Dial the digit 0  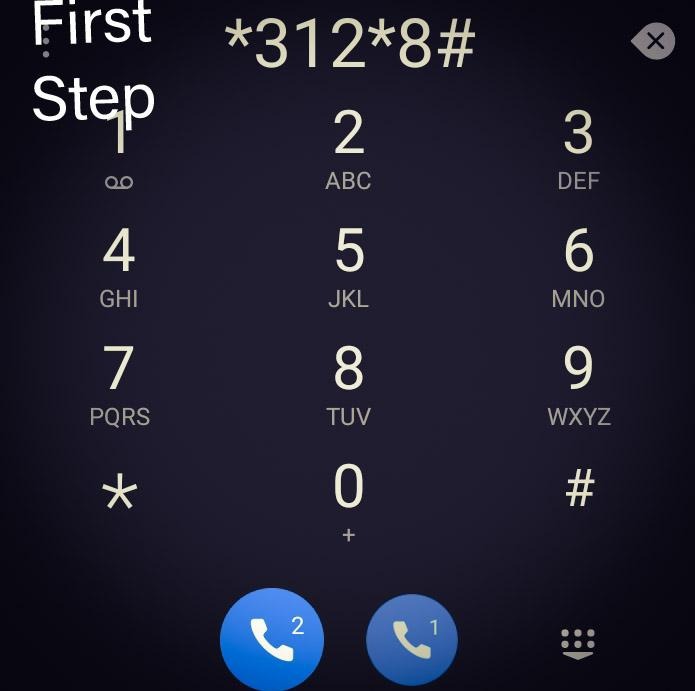pyautogui.click(x=348, y=500)
